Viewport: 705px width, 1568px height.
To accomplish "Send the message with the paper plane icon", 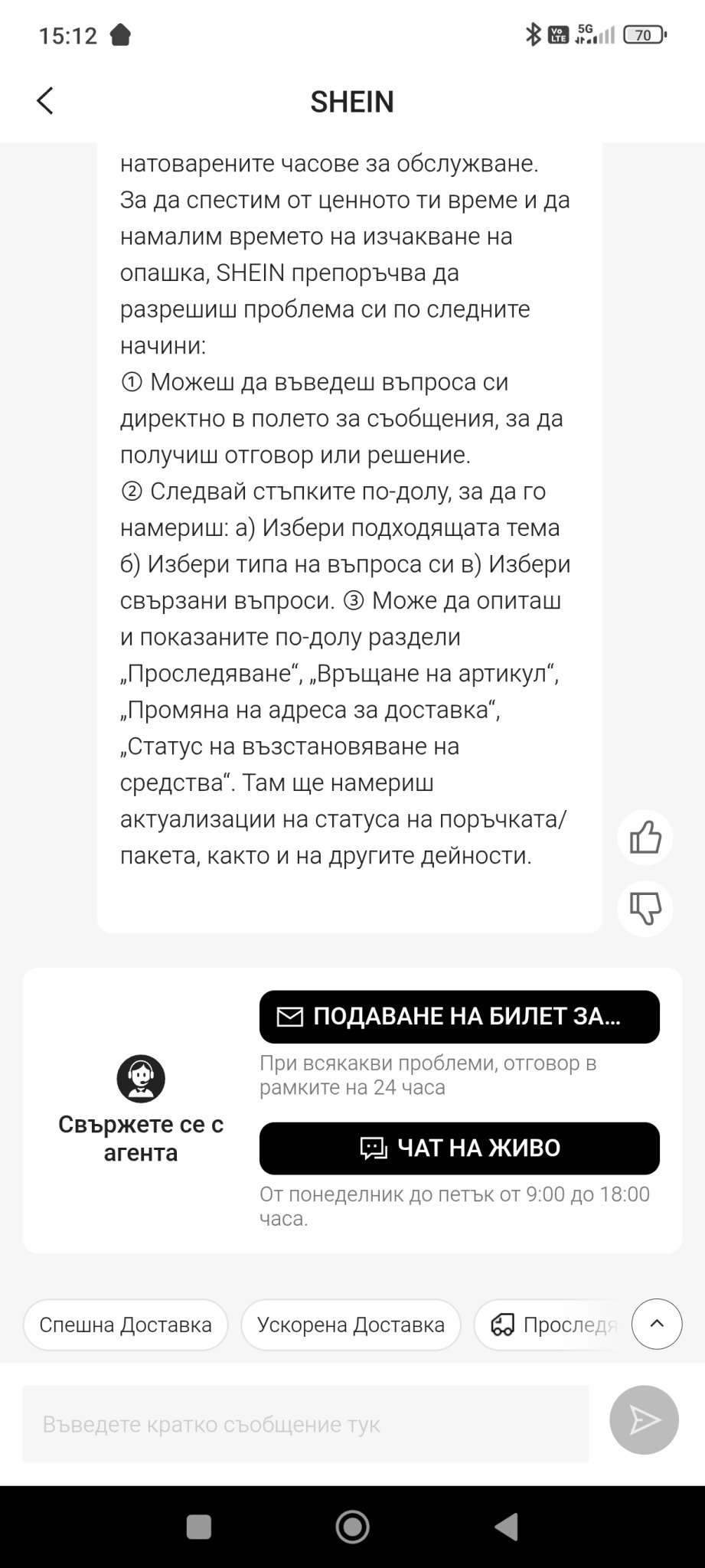I will click(645, 1420).
